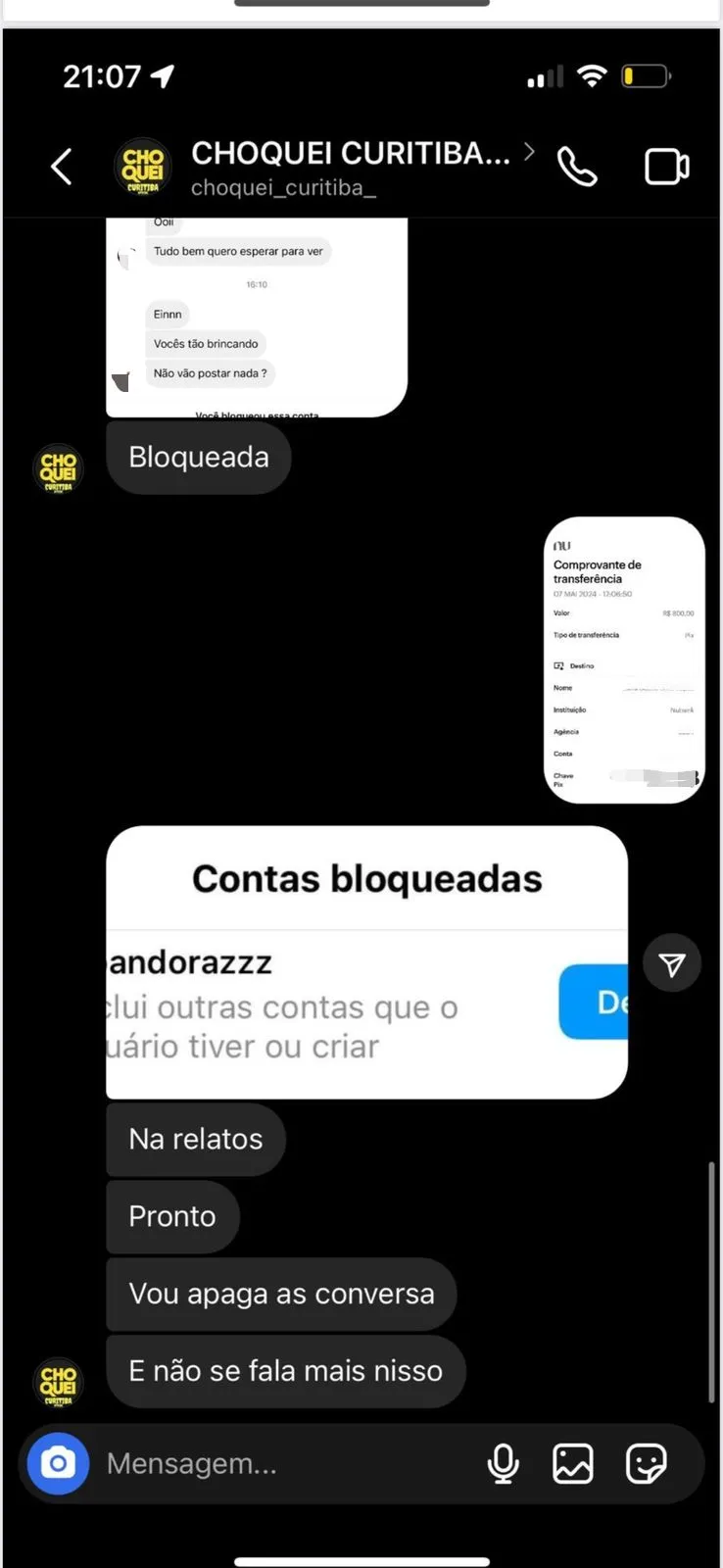Open the Comprovante de transferência image
The height and width of the screenshot is (1568, 723).
[624, 660]
